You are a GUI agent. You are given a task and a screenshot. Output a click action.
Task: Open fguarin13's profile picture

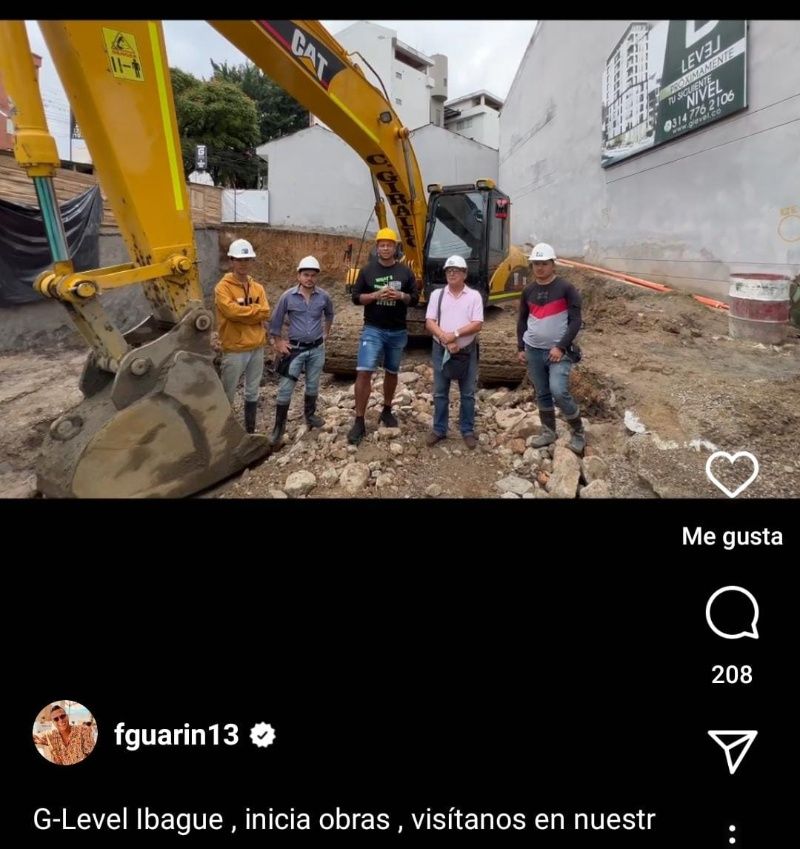(x=65, y=733)
